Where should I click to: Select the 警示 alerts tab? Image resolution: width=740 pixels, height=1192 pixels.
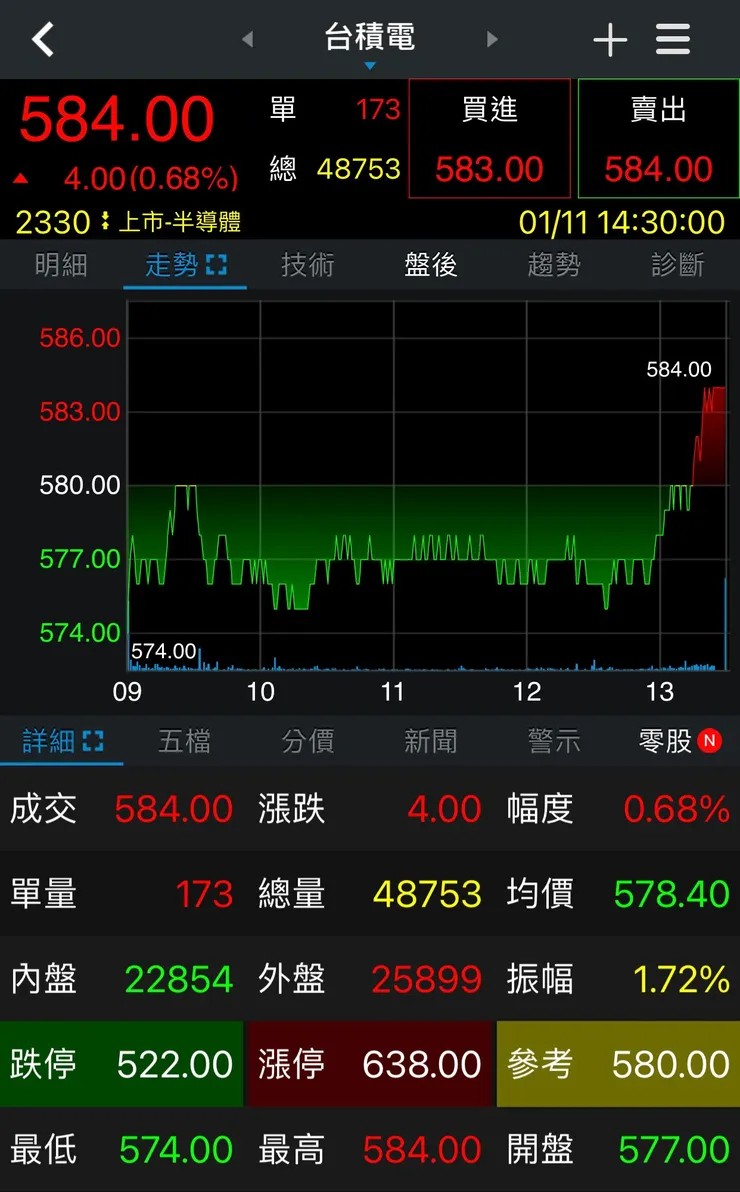[x=553, y=740]
